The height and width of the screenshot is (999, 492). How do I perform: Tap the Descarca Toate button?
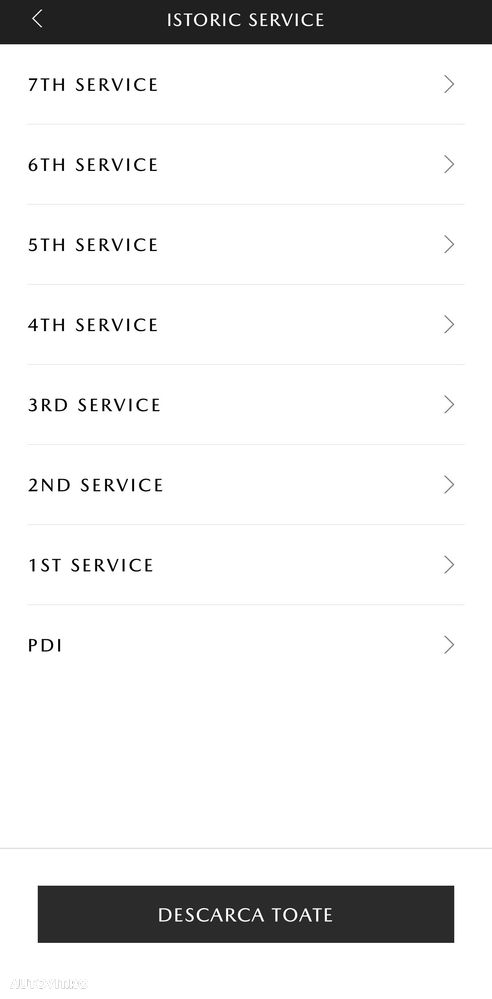coord(246,914)
